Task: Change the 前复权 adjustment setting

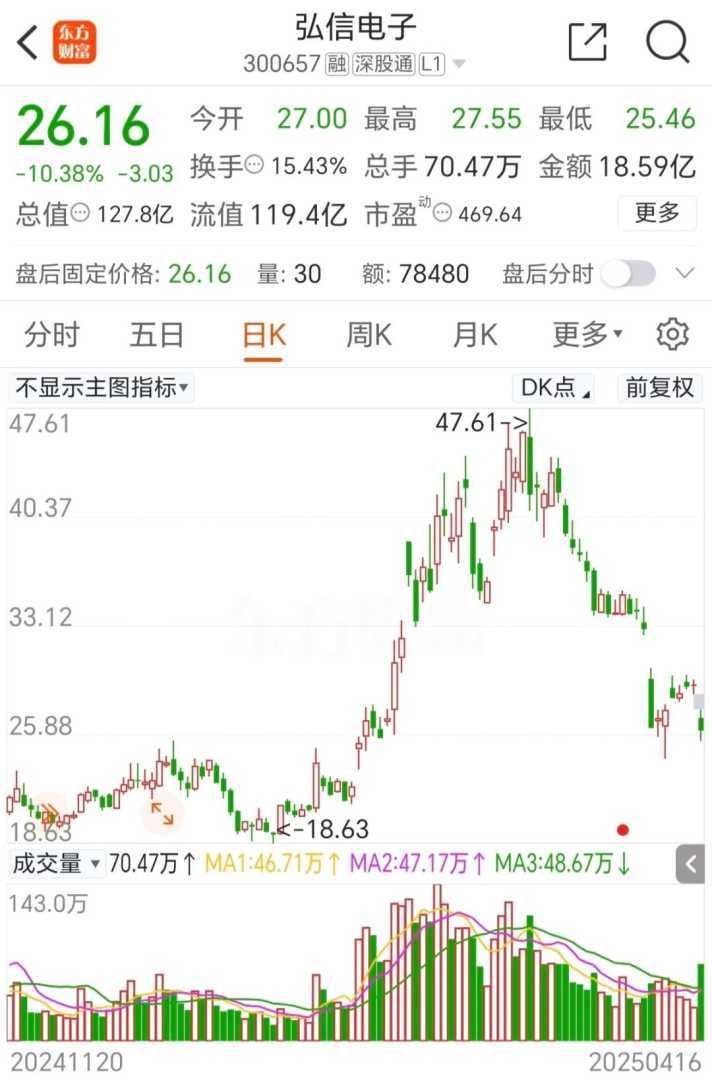Action: (x=660, y=388)
